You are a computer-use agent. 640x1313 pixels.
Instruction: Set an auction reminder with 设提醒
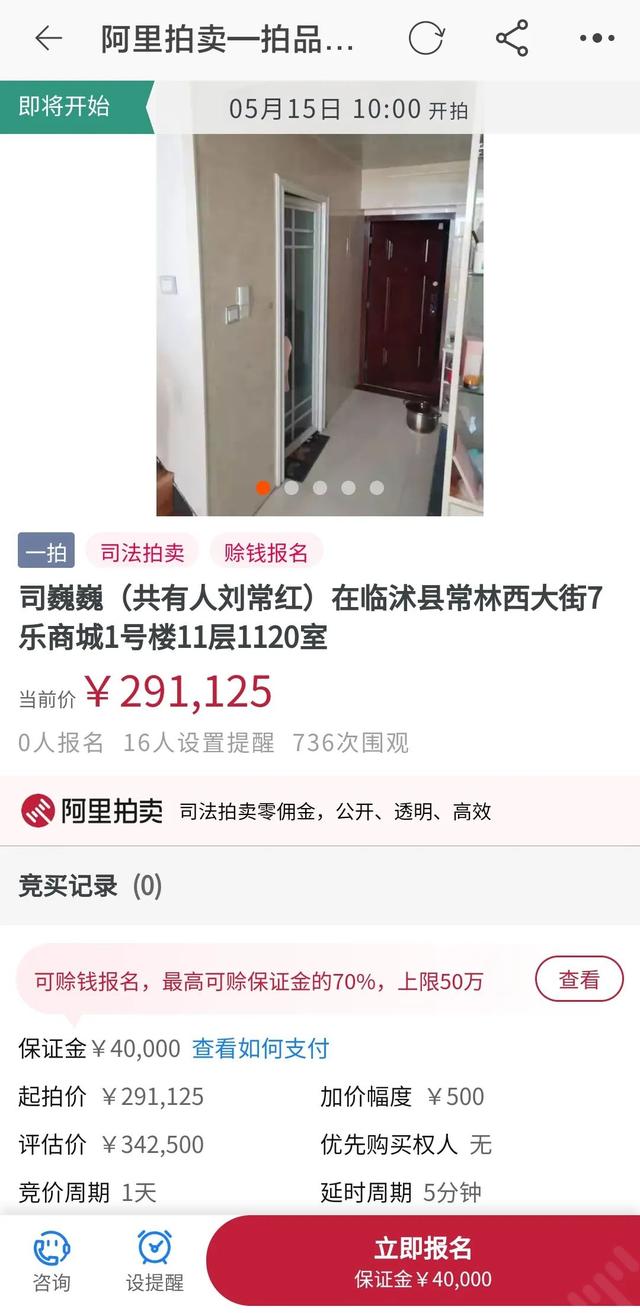pyautogui.click(x=155, y=1262)
